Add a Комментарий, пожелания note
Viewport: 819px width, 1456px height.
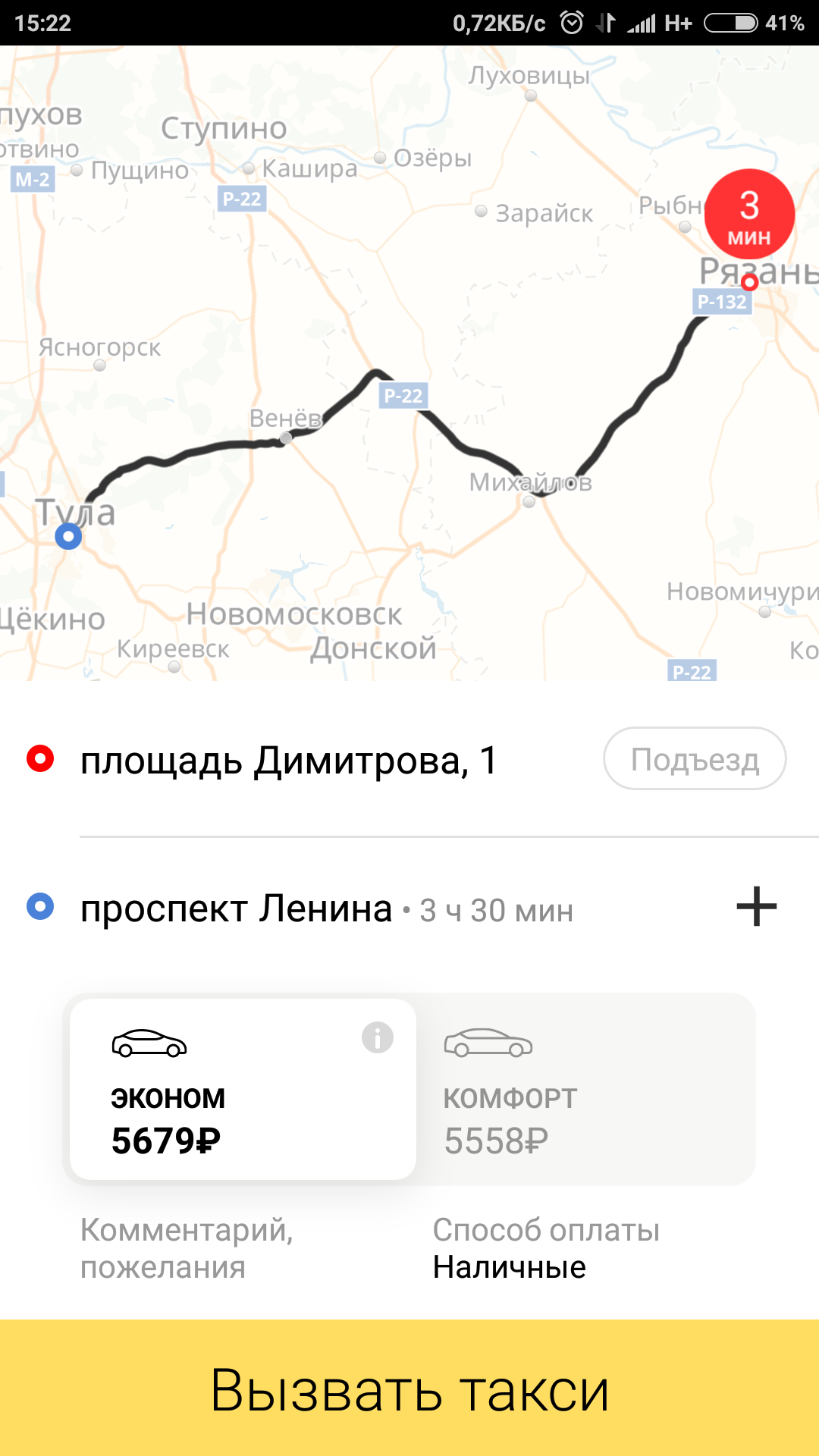coord(187,1248)
